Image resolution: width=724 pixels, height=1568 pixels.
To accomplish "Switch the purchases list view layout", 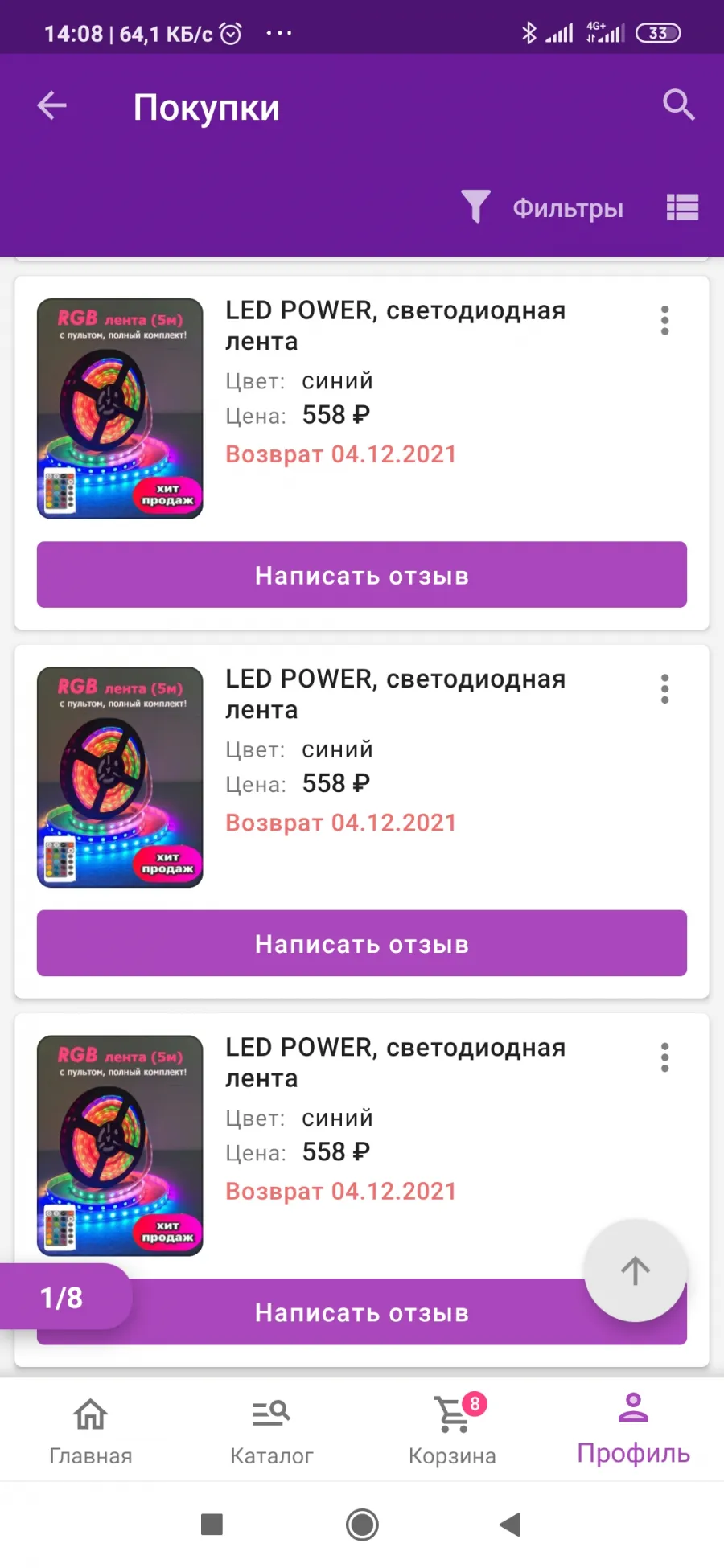I will (682, 207).
